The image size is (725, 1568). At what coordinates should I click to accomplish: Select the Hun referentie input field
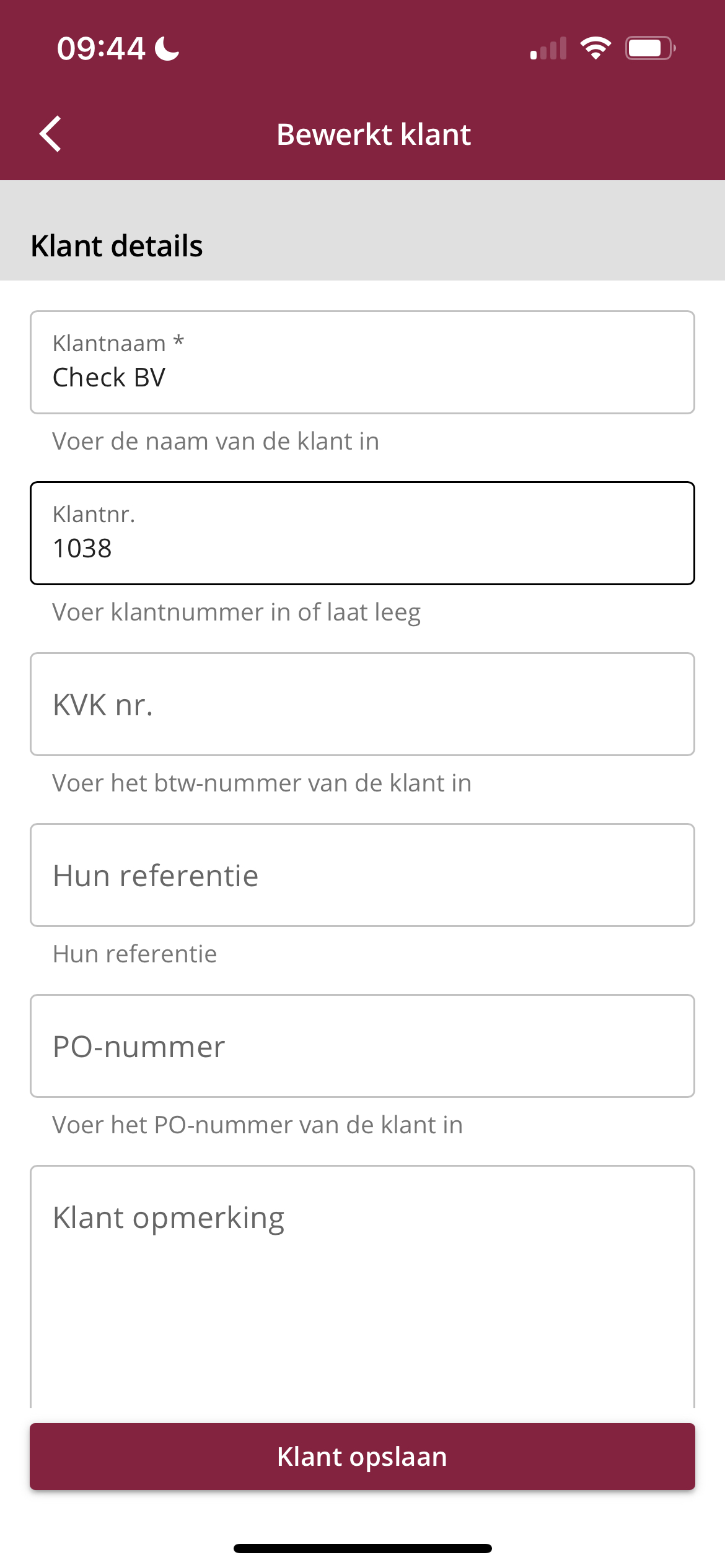coord(362,875)
